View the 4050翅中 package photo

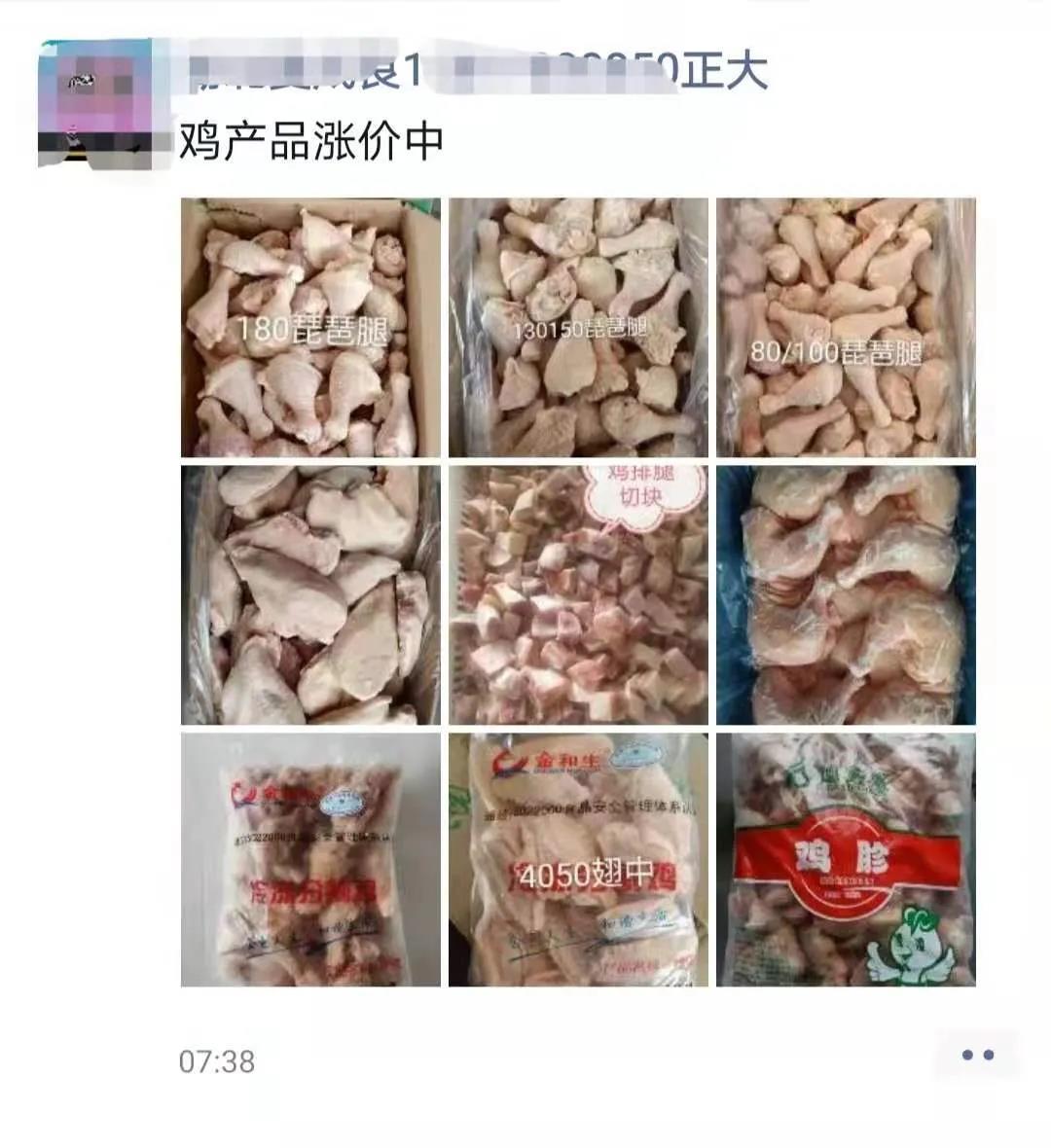click(x=578, y=860)
